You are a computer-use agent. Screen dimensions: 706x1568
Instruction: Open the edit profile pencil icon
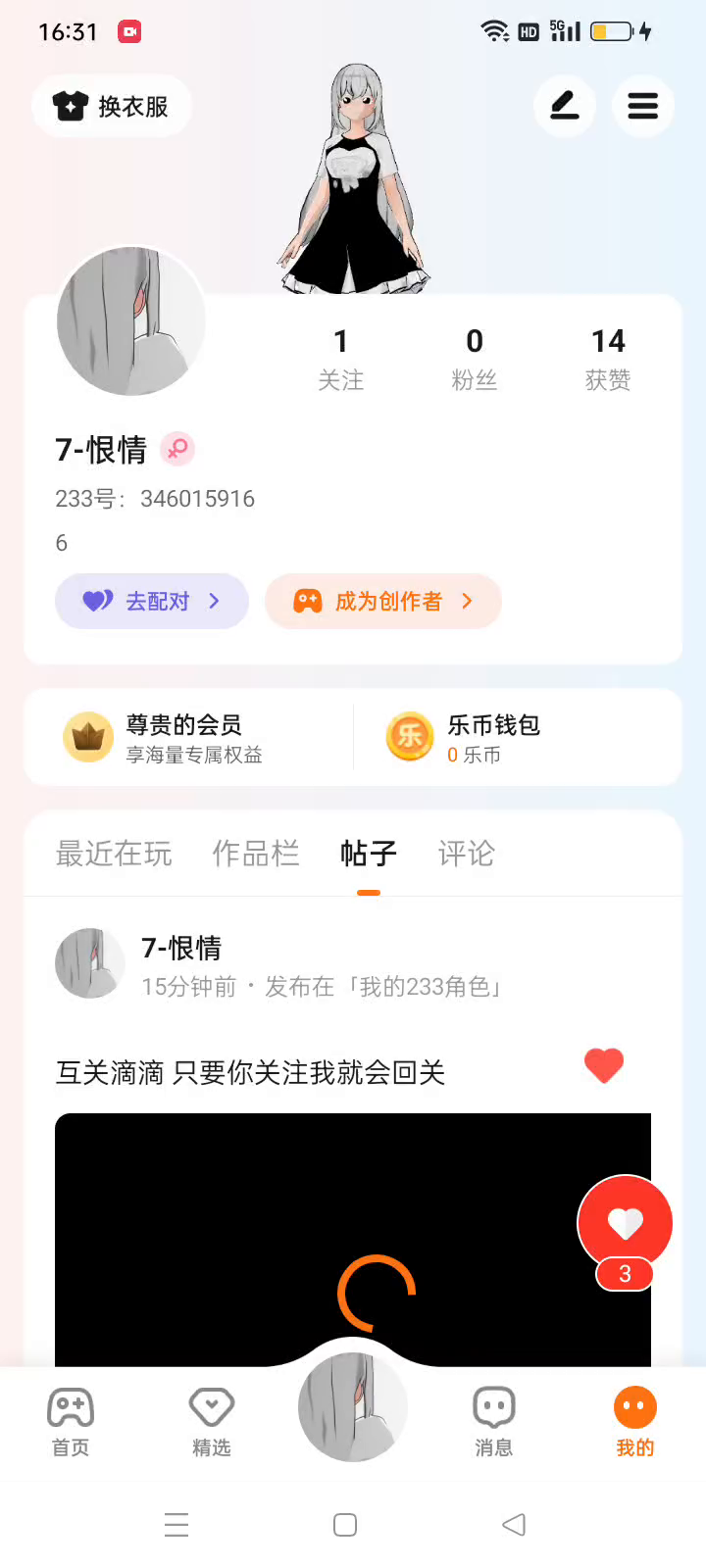pyautogui.click(x=565, y=106)
